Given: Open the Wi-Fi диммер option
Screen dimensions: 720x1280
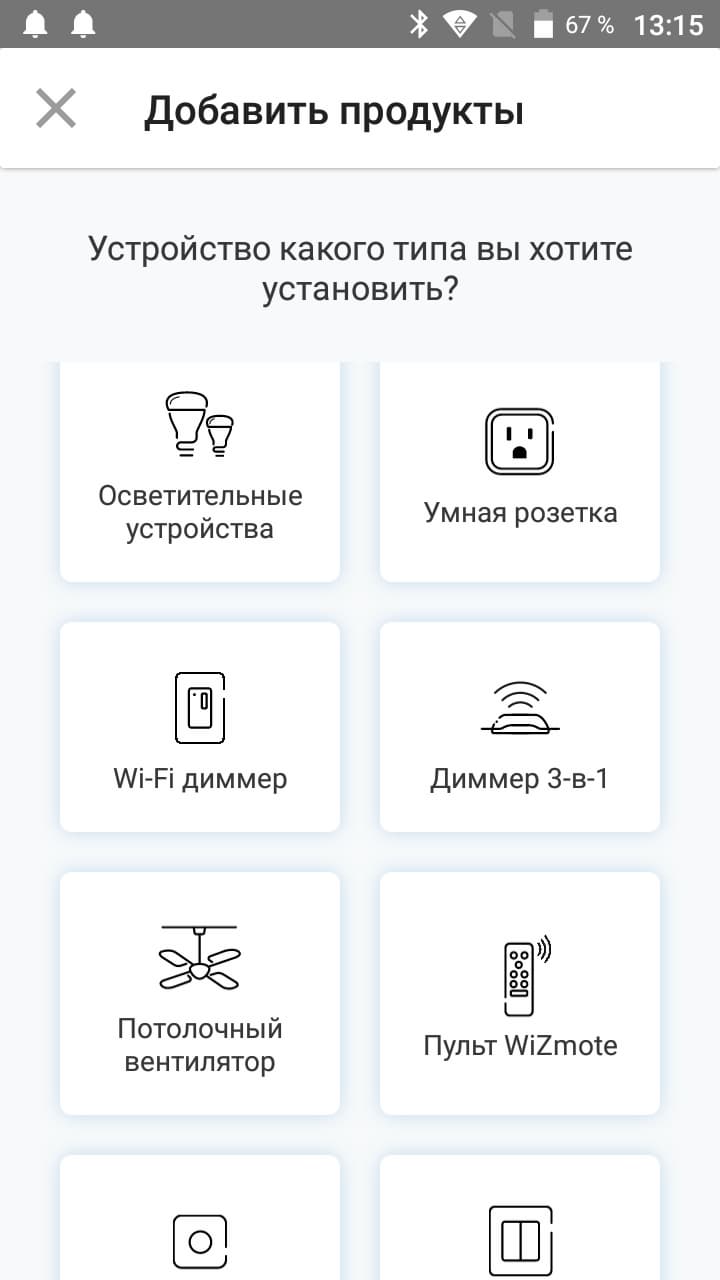Looking at the screenshot, I should (x=200, y=727).
